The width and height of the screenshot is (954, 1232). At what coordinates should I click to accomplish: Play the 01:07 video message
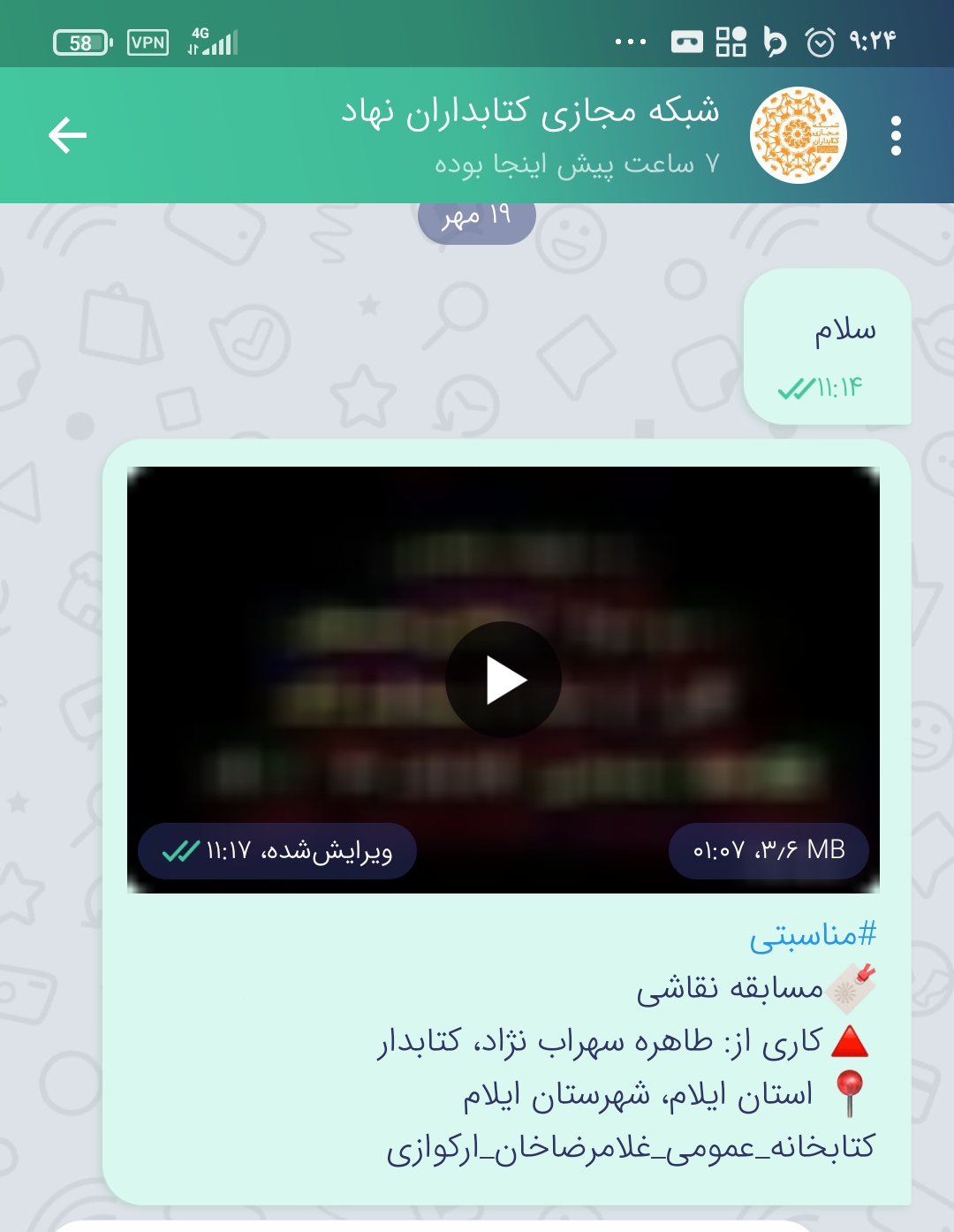(x=503, y=680)
